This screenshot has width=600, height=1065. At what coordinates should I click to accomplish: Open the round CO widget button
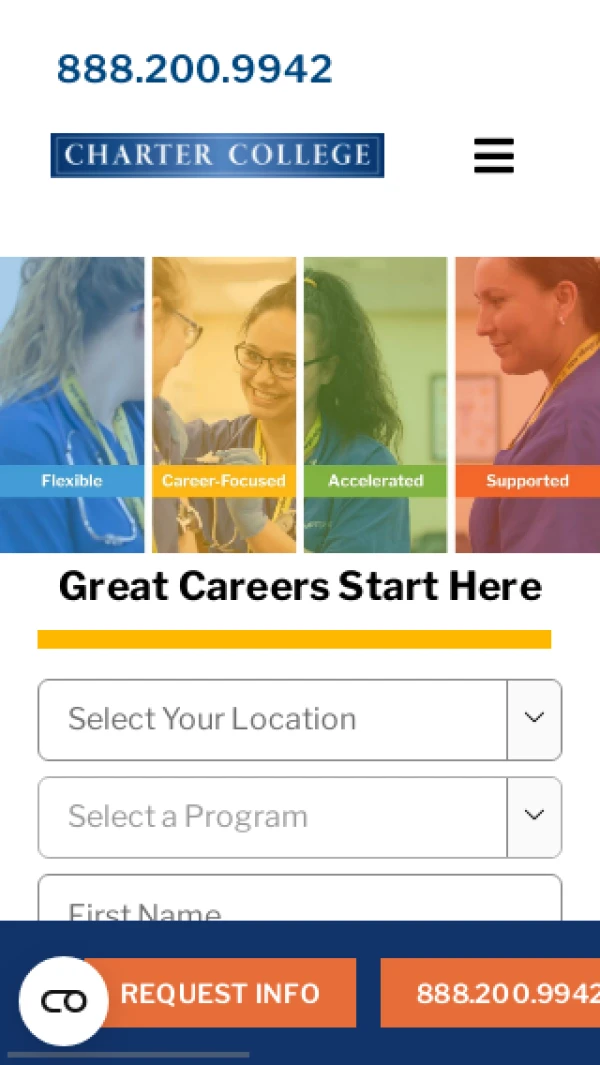click(63, 1001)
